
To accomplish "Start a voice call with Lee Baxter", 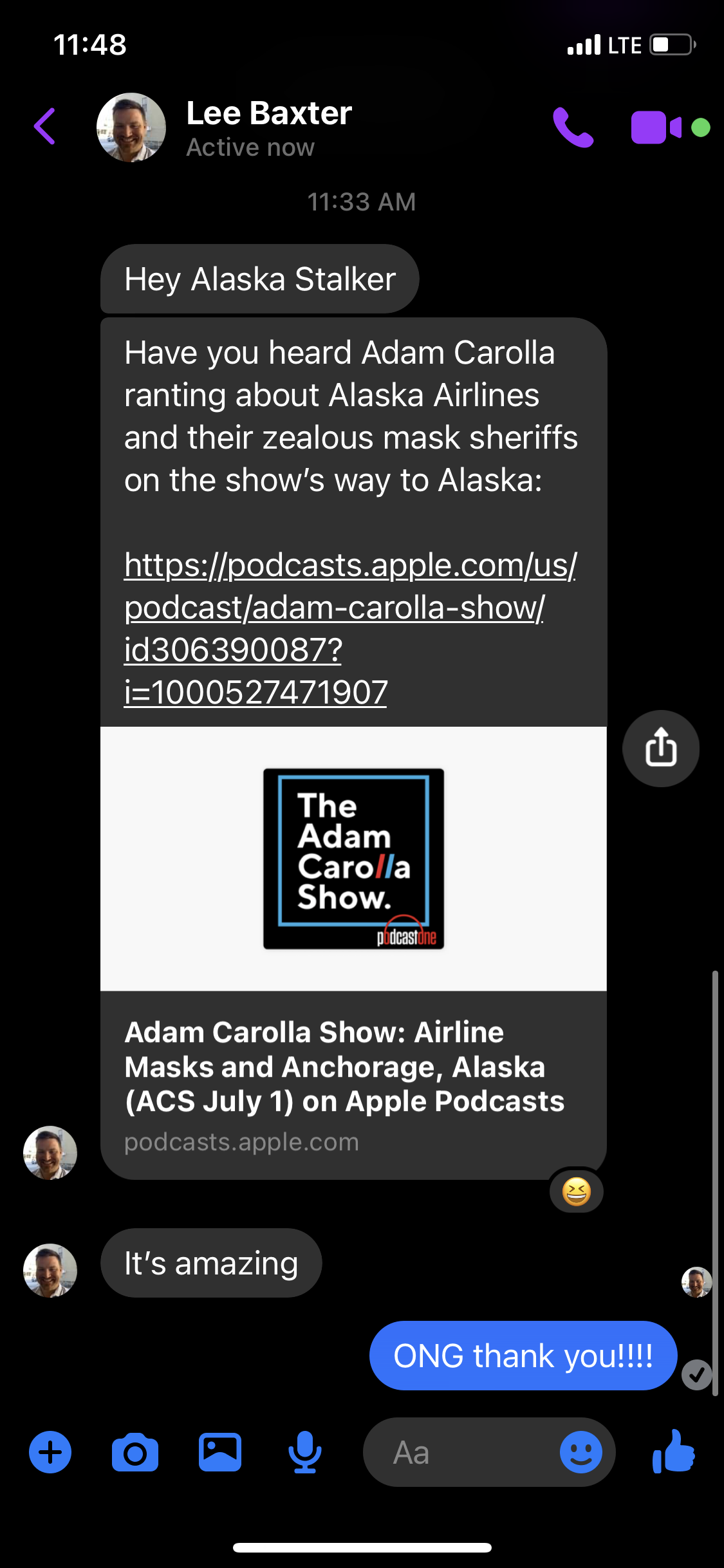I will point(572,127).
